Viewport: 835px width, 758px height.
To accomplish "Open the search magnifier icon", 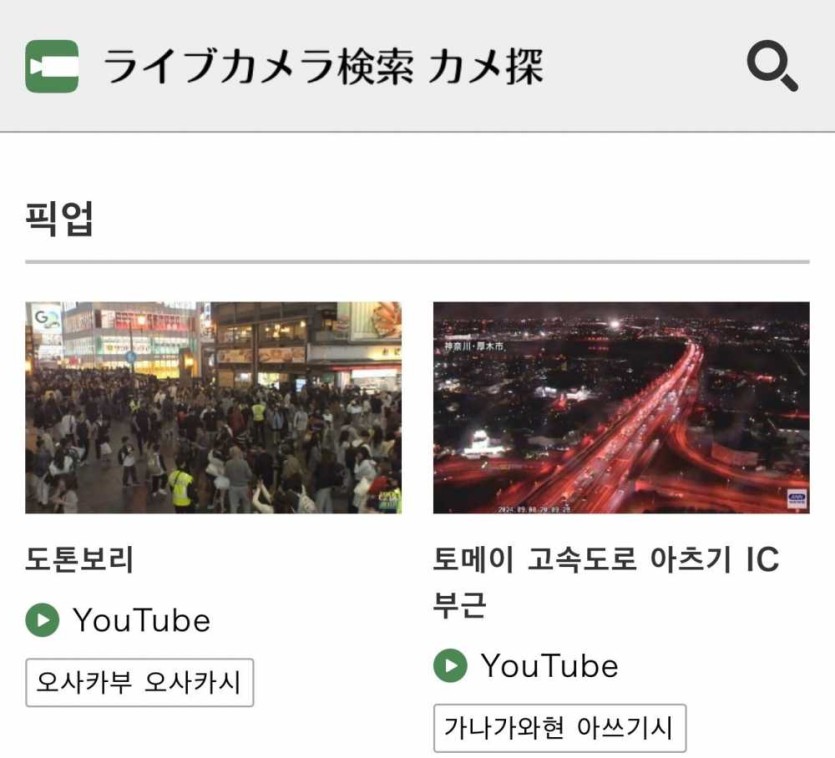I will 772,67.
